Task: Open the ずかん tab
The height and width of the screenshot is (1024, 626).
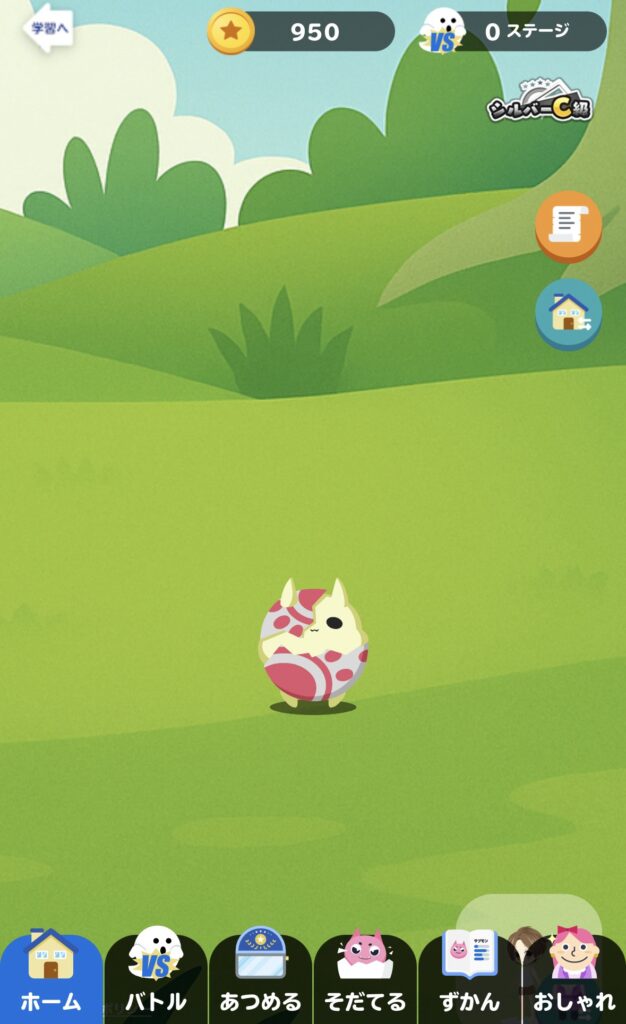Action: [469, 977]
